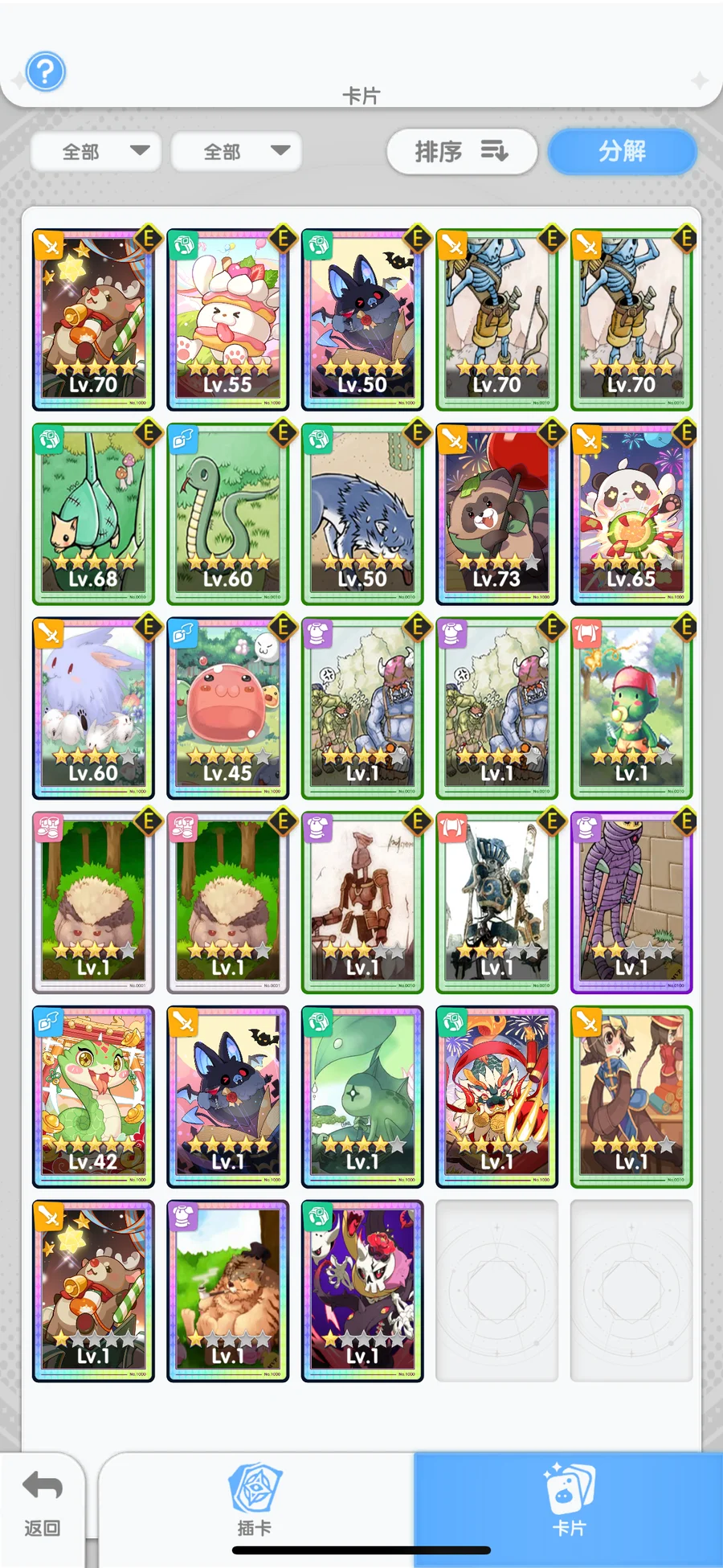Select the Lv.50 wolf card
723x1568 pixels.
(x=362, y=514)
